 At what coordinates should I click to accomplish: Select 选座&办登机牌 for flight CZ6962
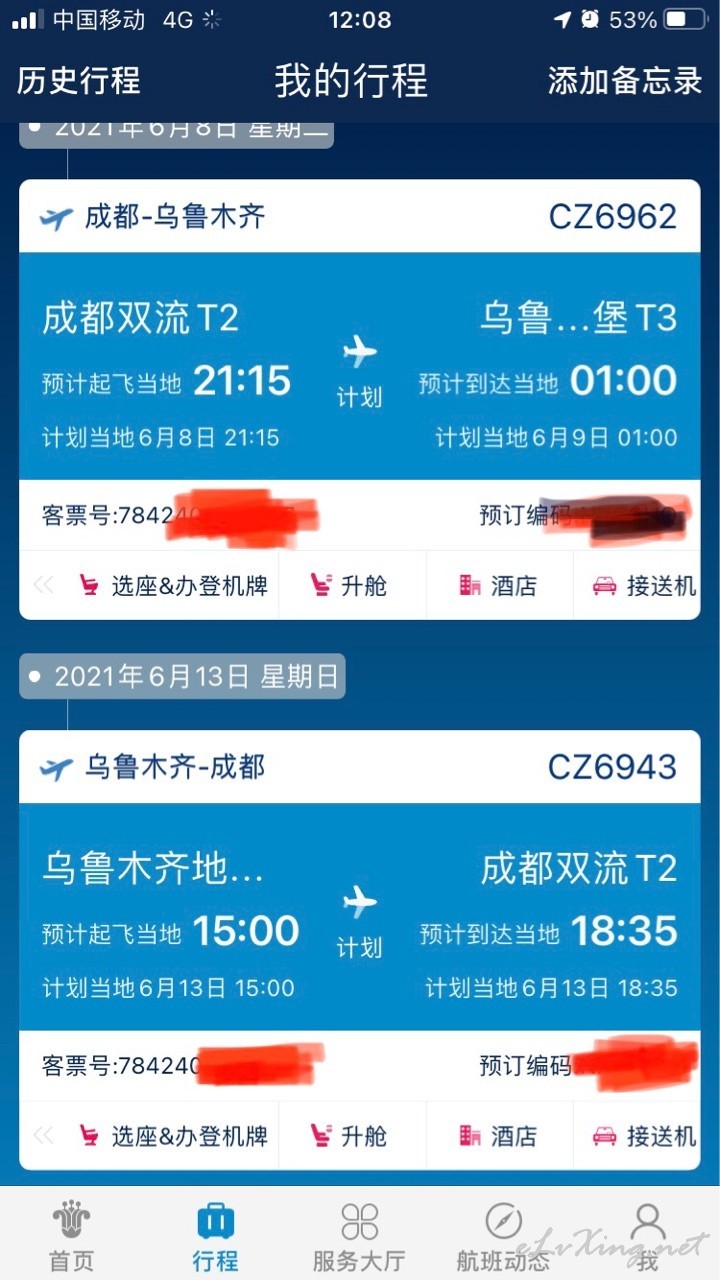coord(174,586)
